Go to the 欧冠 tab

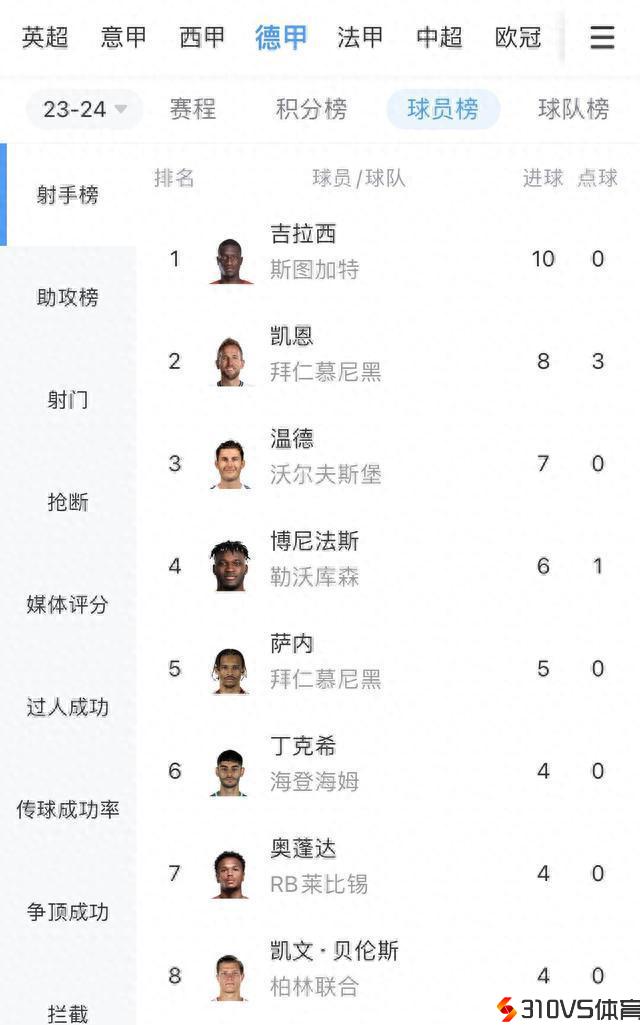518,38
